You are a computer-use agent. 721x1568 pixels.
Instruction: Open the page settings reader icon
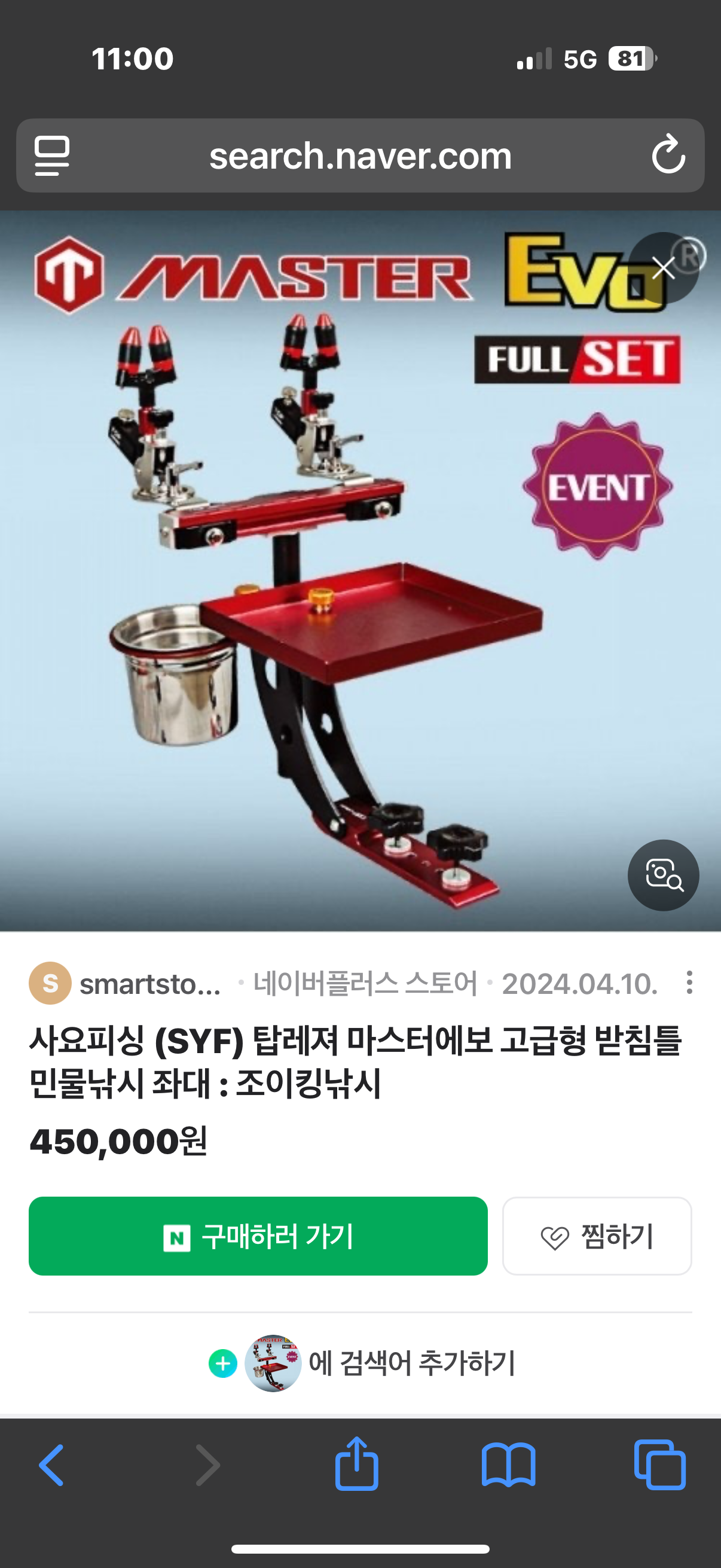[52, 156]
